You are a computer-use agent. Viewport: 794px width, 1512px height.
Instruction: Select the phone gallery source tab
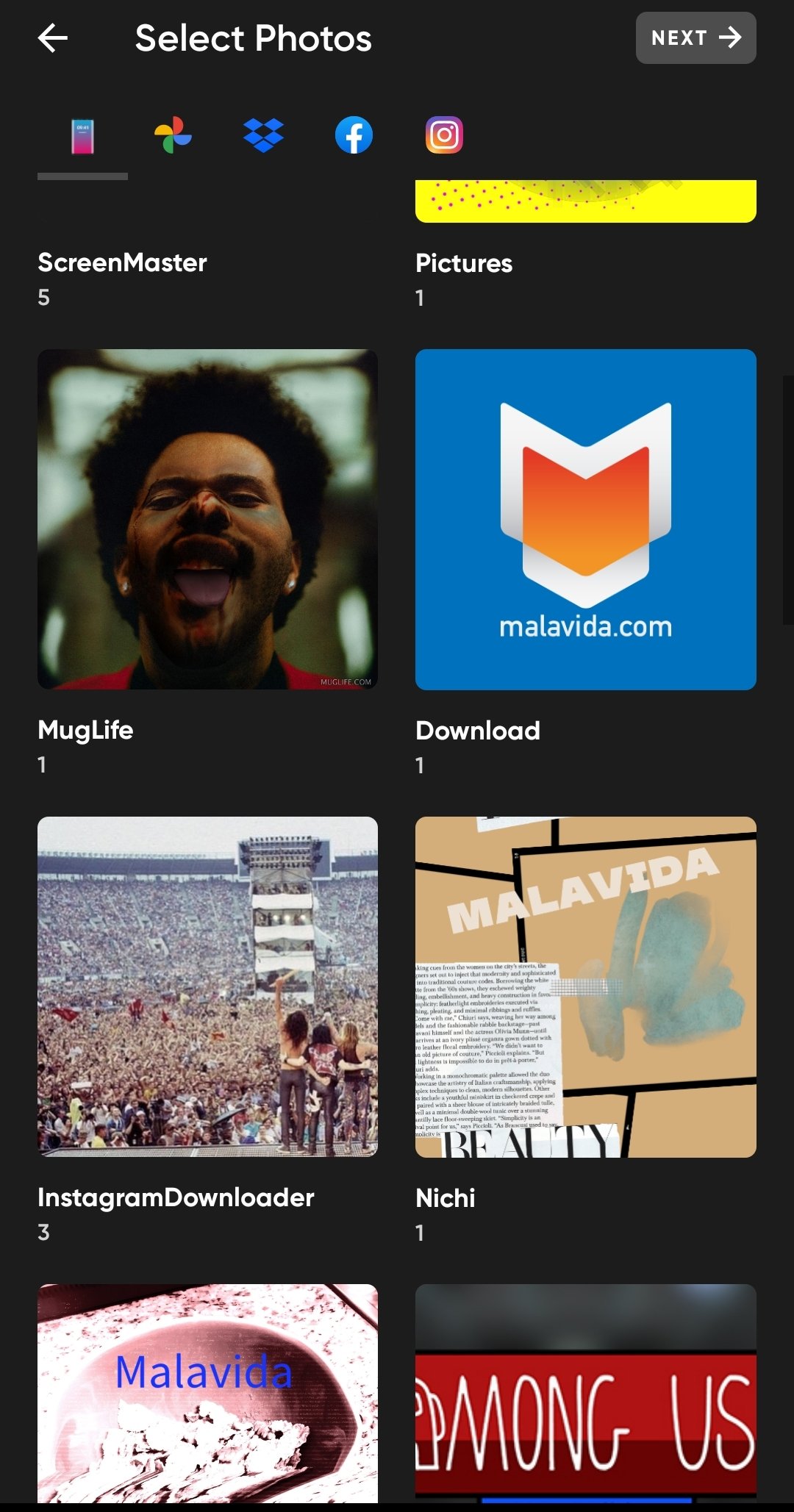coord(82,136)
